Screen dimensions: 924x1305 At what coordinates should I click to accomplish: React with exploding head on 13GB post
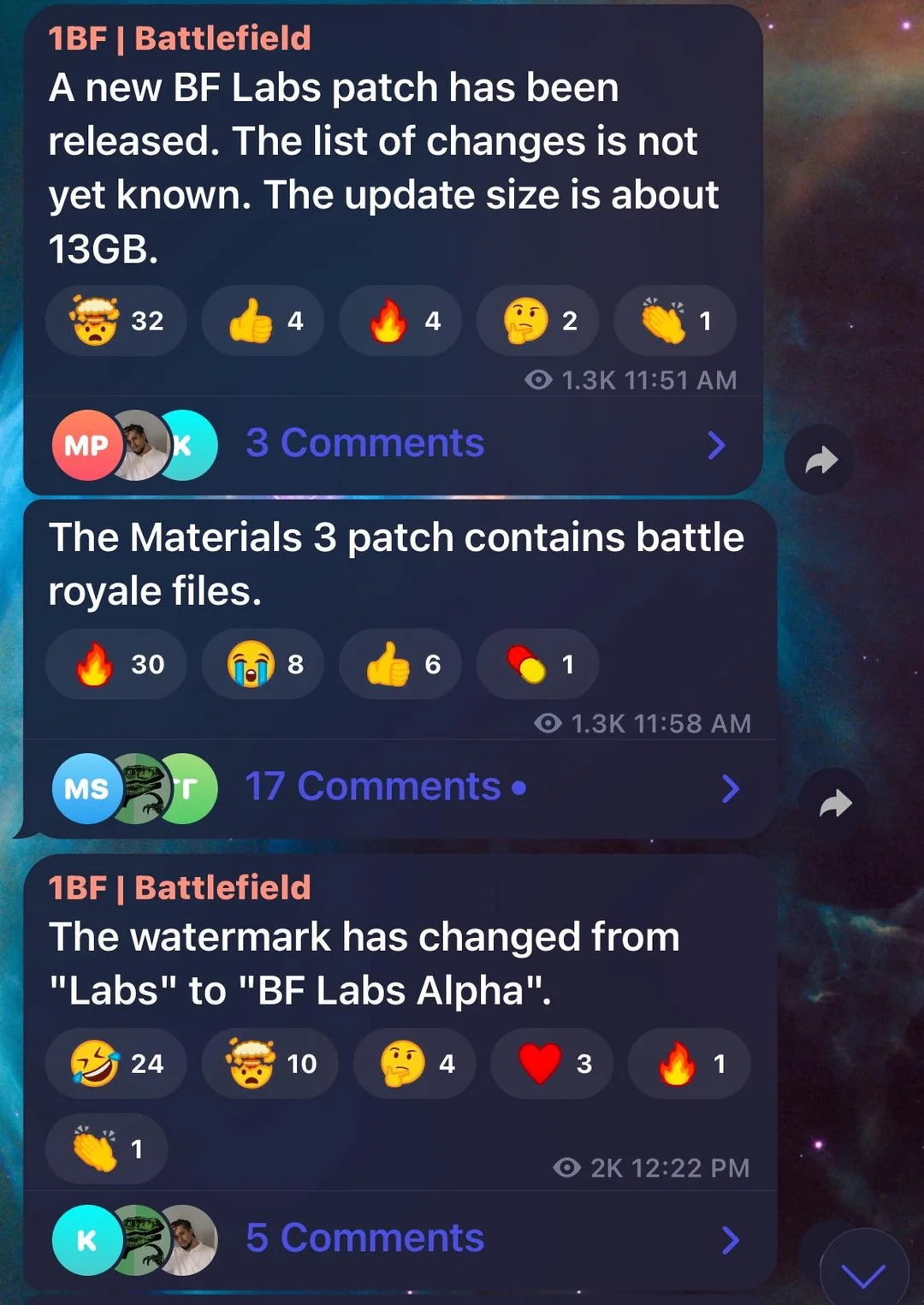(x=115, y=321)
